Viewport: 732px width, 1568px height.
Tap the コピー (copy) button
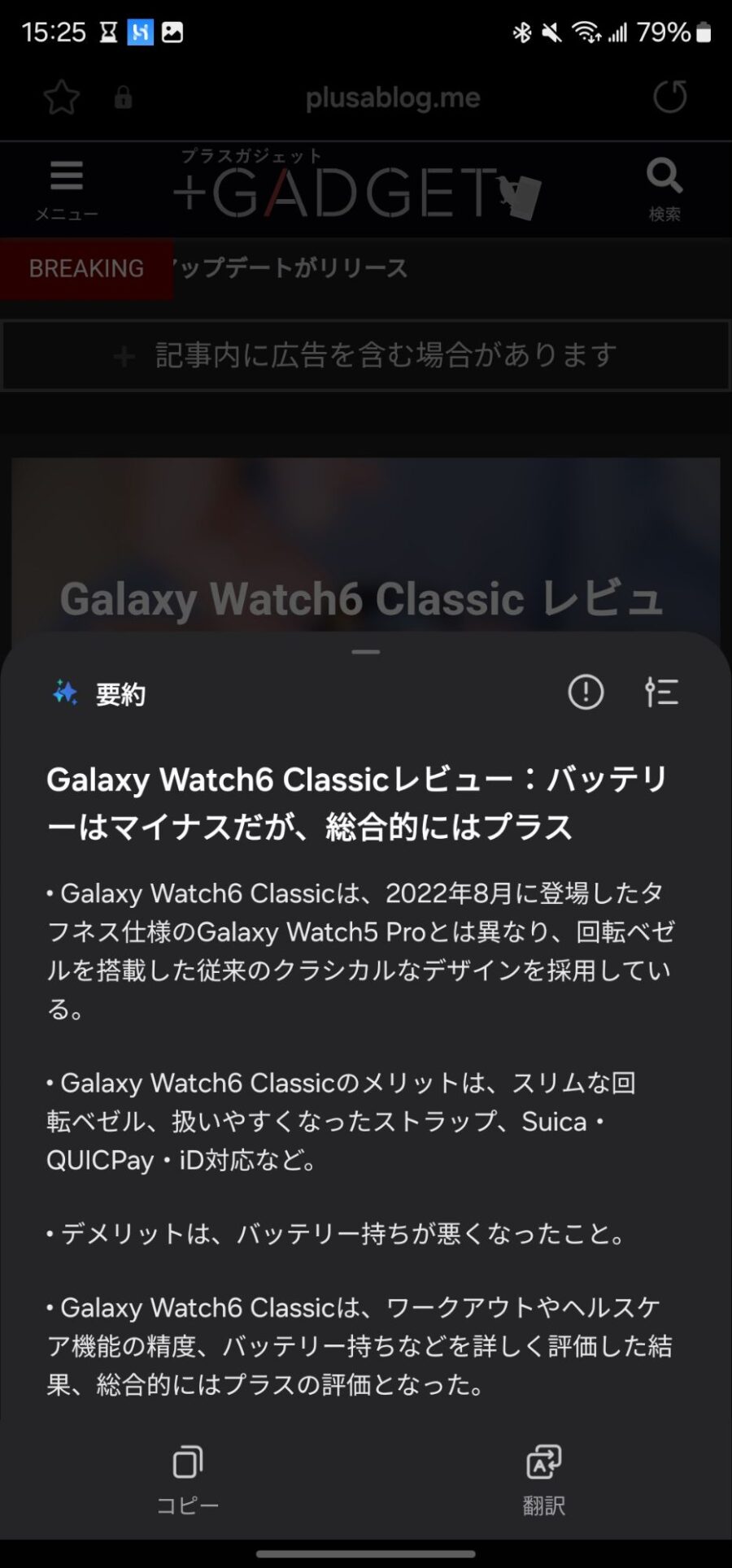187,1478
